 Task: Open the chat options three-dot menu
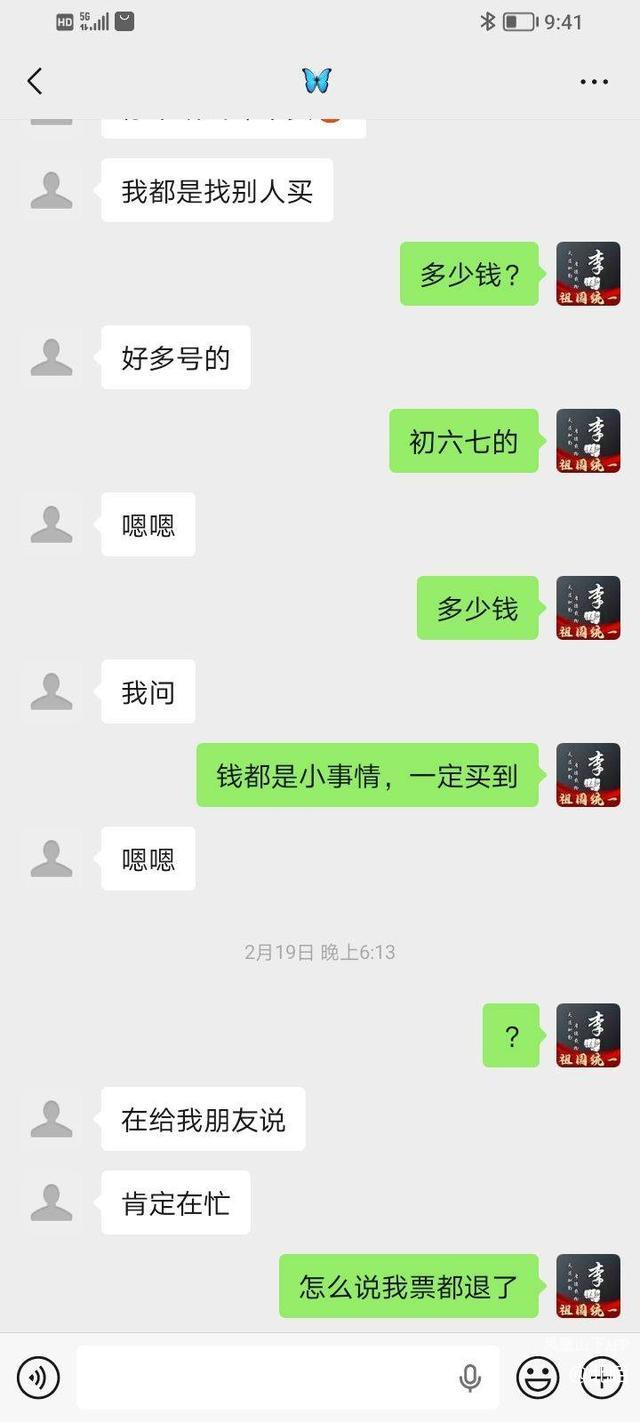pos(594,82)
